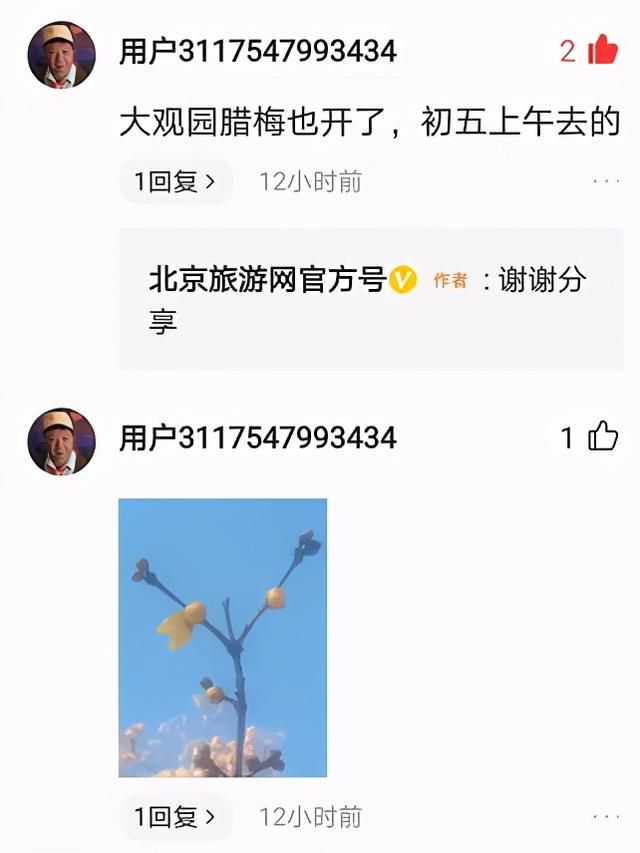Like the comment with the flower photo
640x853 pixels.
[603, 437]
